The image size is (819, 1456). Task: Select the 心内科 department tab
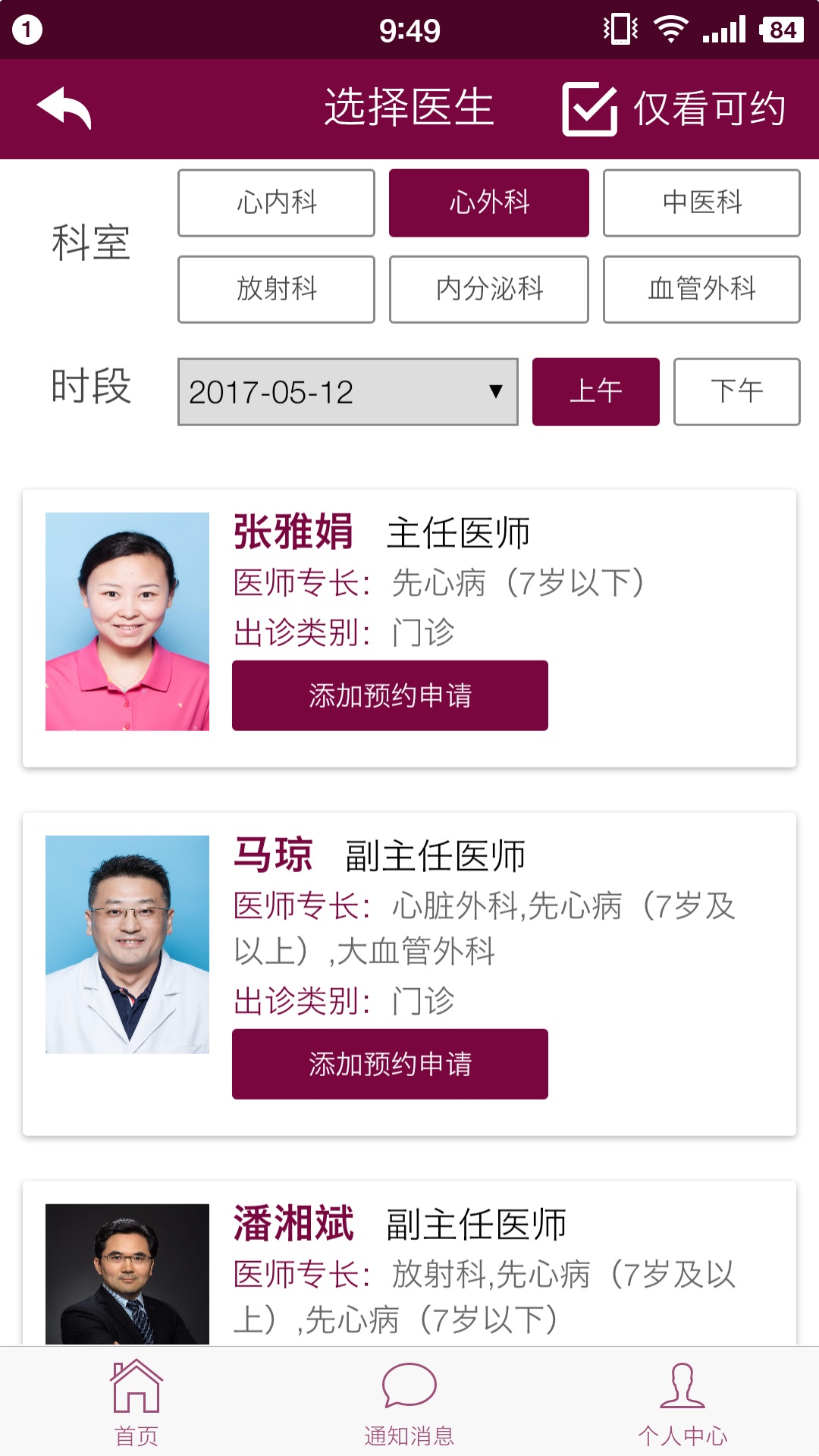[x=276, y=202]
